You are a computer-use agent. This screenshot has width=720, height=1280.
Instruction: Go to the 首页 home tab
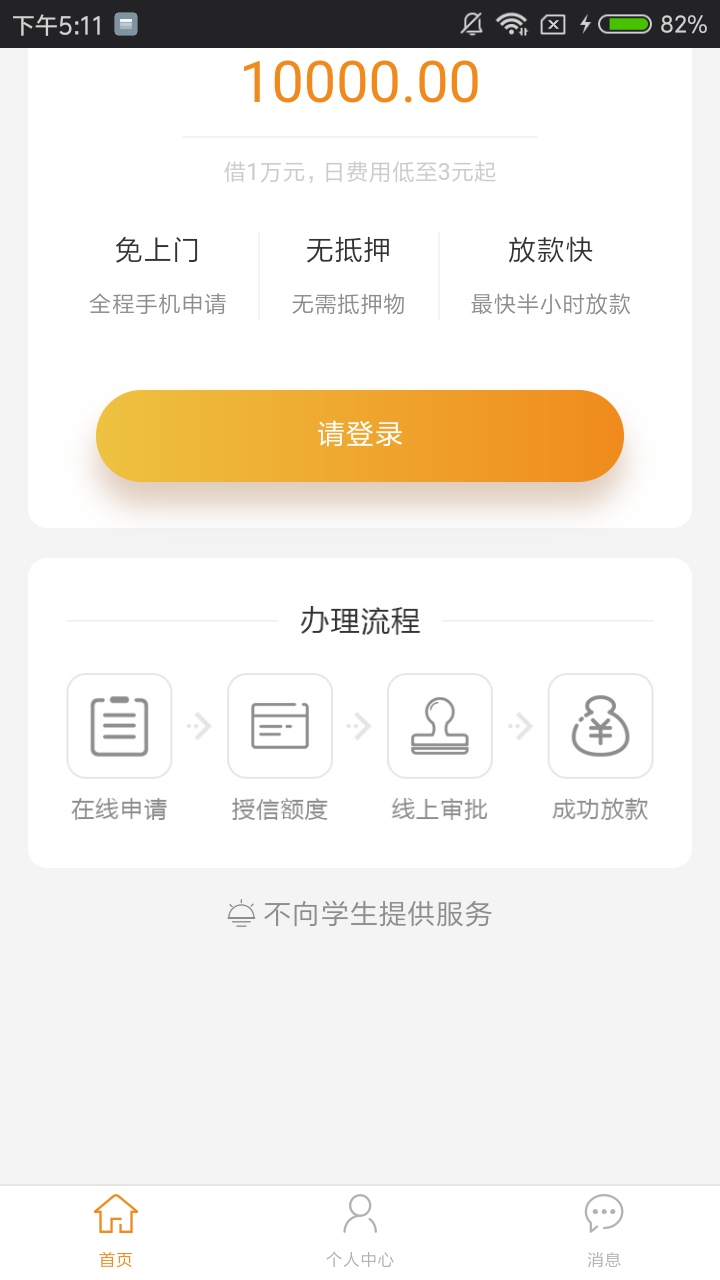[x=115, y=1230]
